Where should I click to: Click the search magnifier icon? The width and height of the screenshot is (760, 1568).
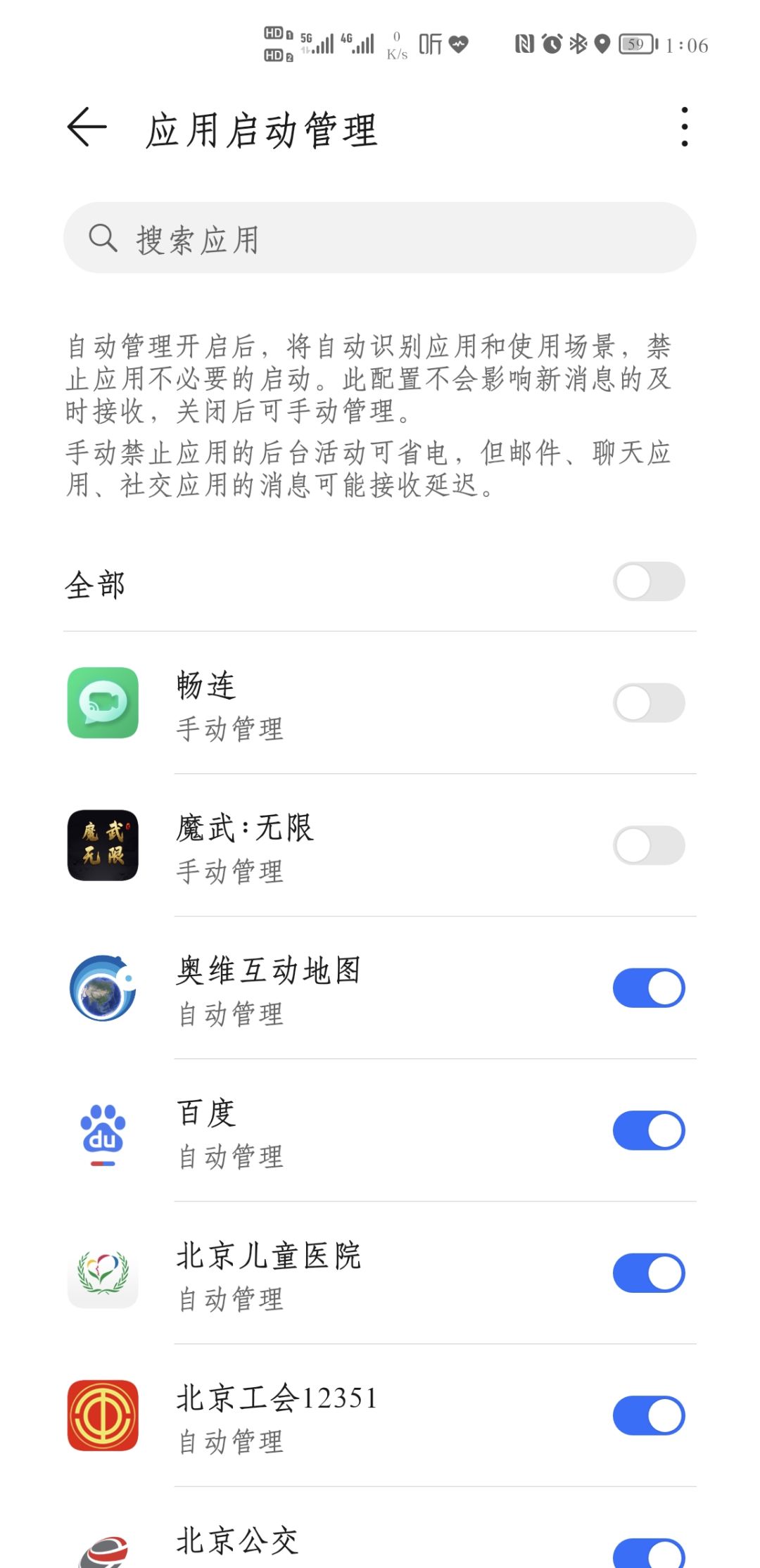point(103,238)
